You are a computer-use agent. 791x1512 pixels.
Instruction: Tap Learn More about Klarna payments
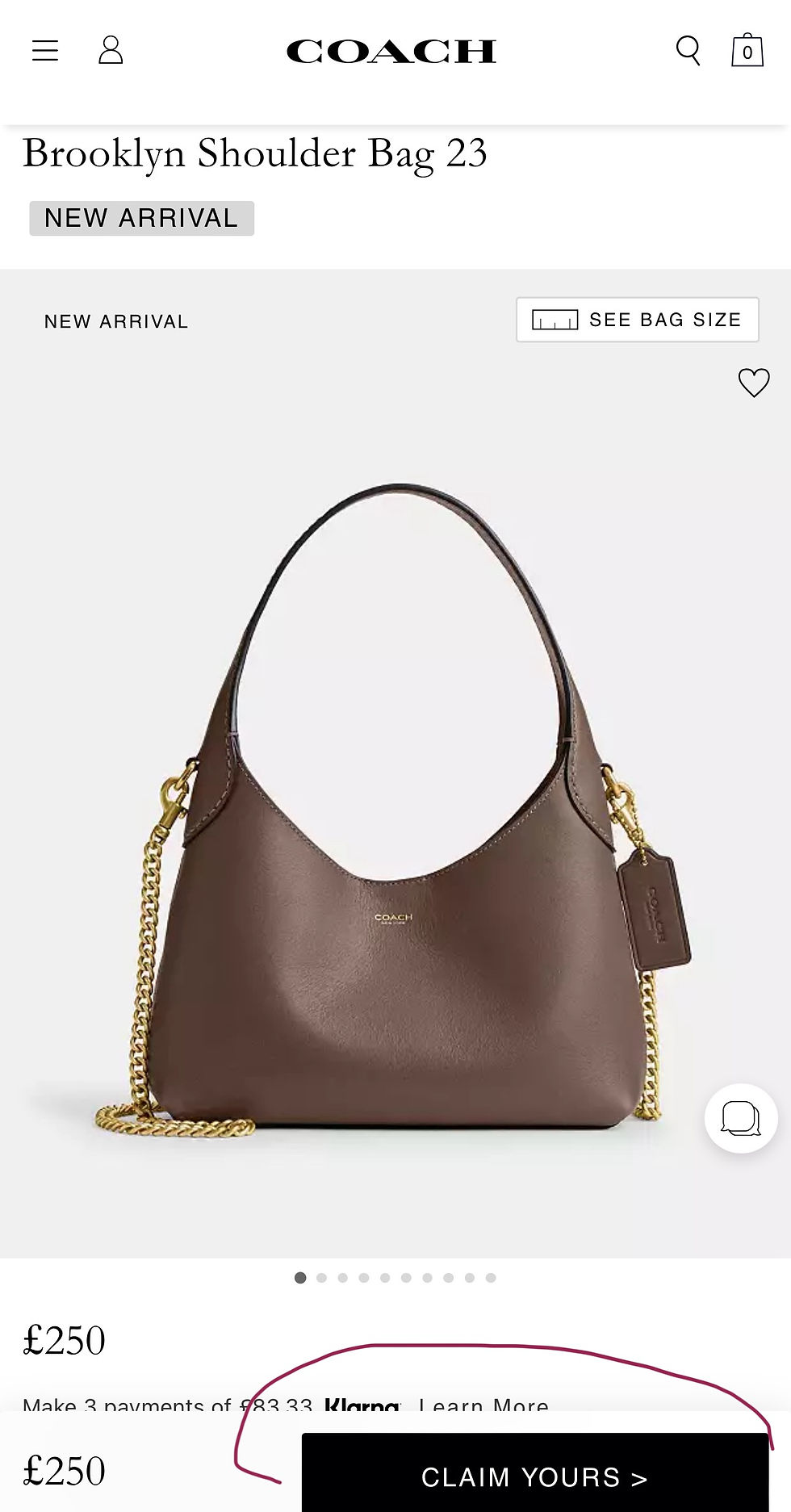(483, 1405)
